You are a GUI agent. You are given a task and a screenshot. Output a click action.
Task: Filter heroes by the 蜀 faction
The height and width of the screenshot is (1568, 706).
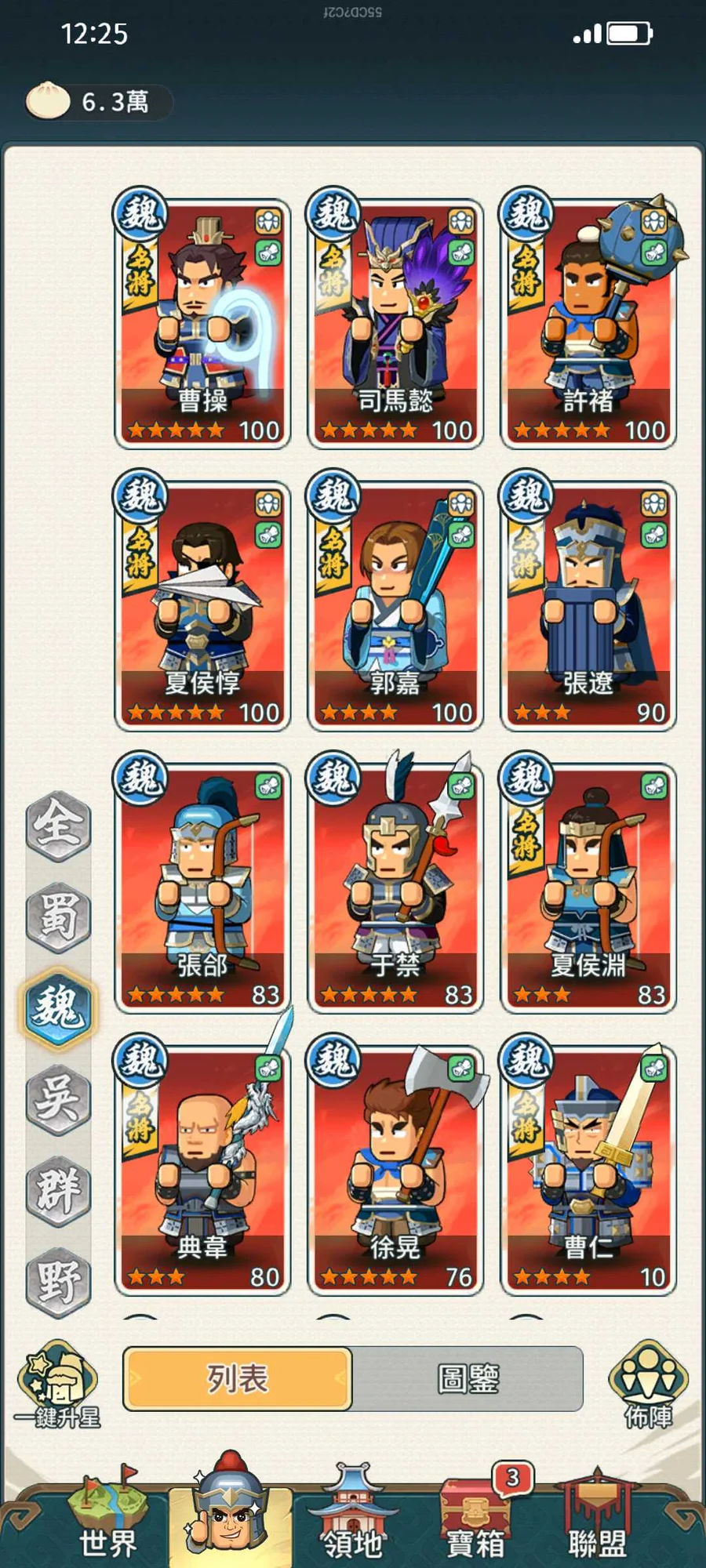(58, 916)
